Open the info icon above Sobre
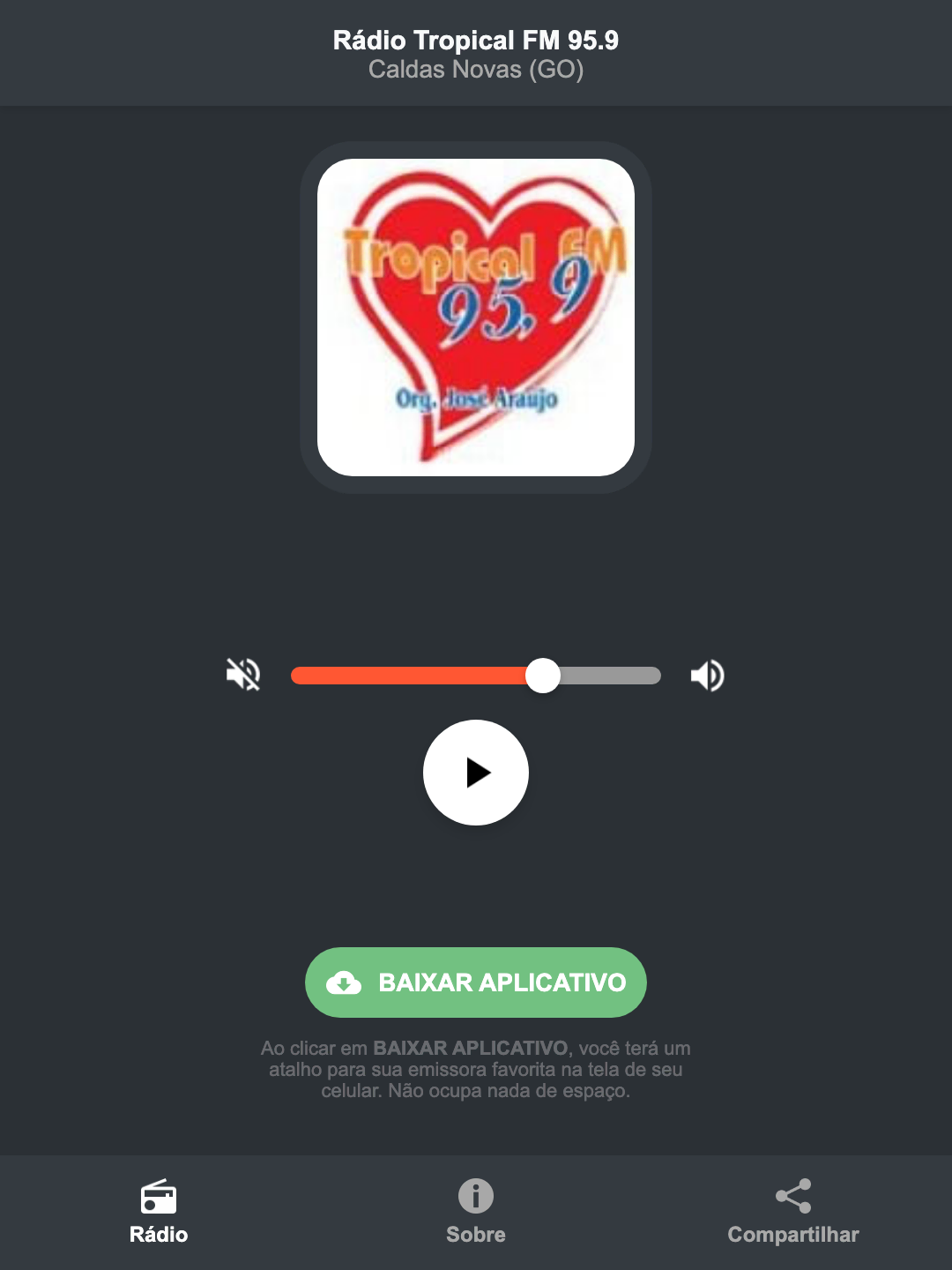The width and height of the screenshot is (952, 1270). point(476,1199)
